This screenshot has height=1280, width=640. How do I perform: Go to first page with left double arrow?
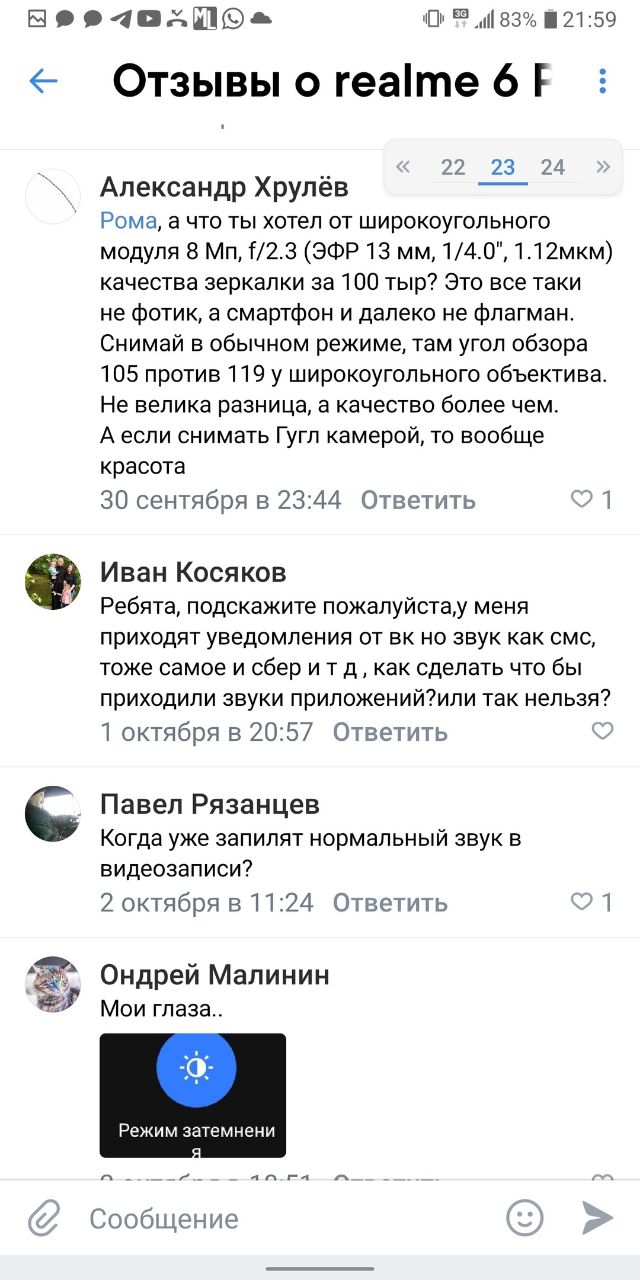click(x=403, y=167)
